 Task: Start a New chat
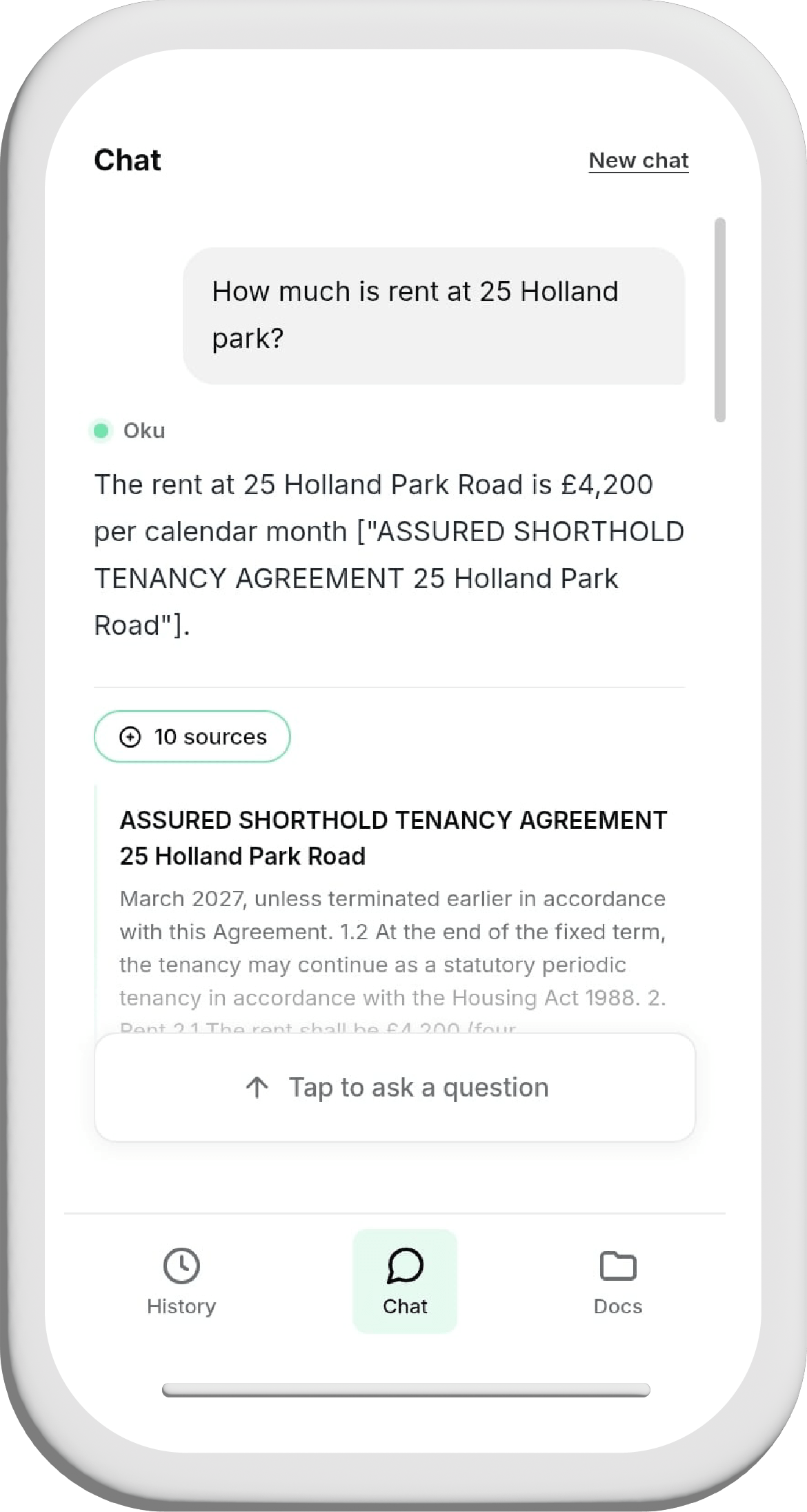[x=638, y=160]
